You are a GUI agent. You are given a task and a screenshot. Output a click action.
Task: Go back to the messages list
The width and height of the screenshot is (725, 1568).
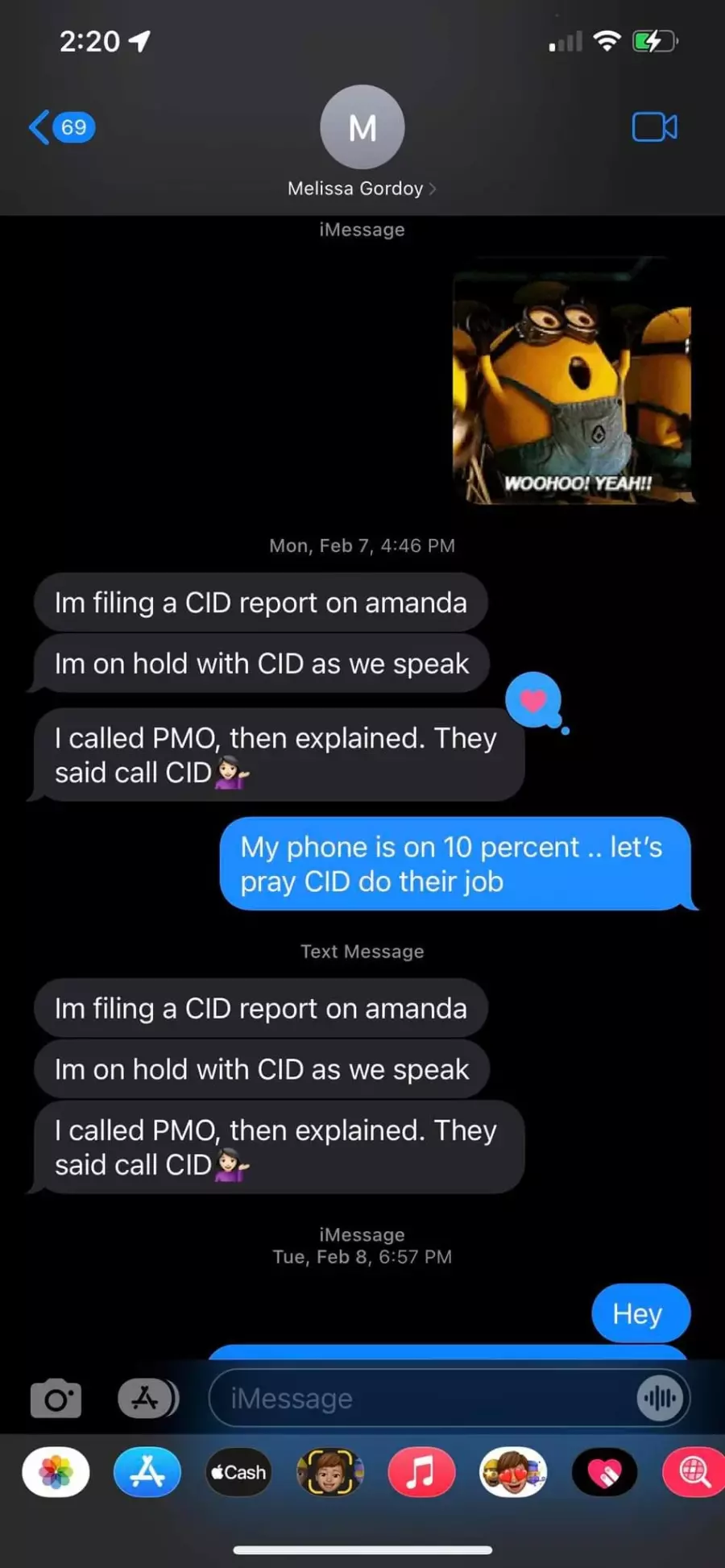[x=62, y=127]
